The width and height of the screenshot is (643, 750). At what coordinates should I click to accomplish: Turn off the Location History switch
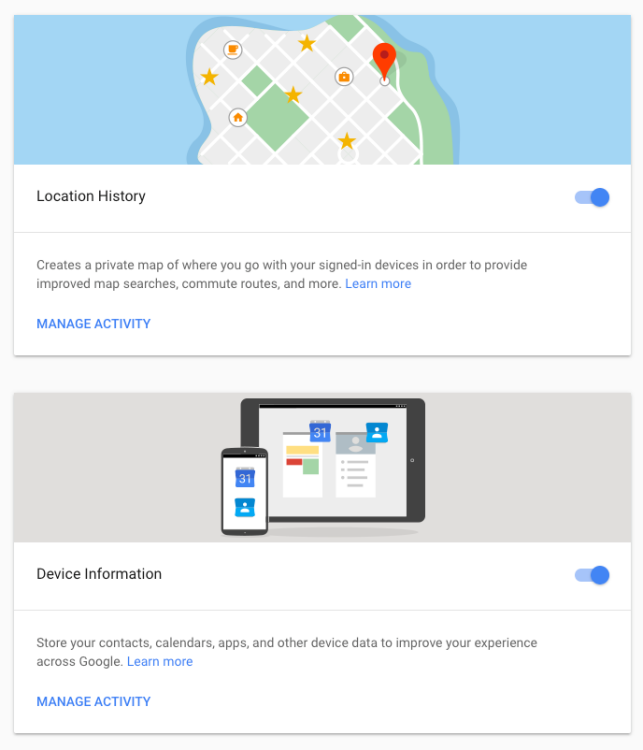(x=592, y=197)
